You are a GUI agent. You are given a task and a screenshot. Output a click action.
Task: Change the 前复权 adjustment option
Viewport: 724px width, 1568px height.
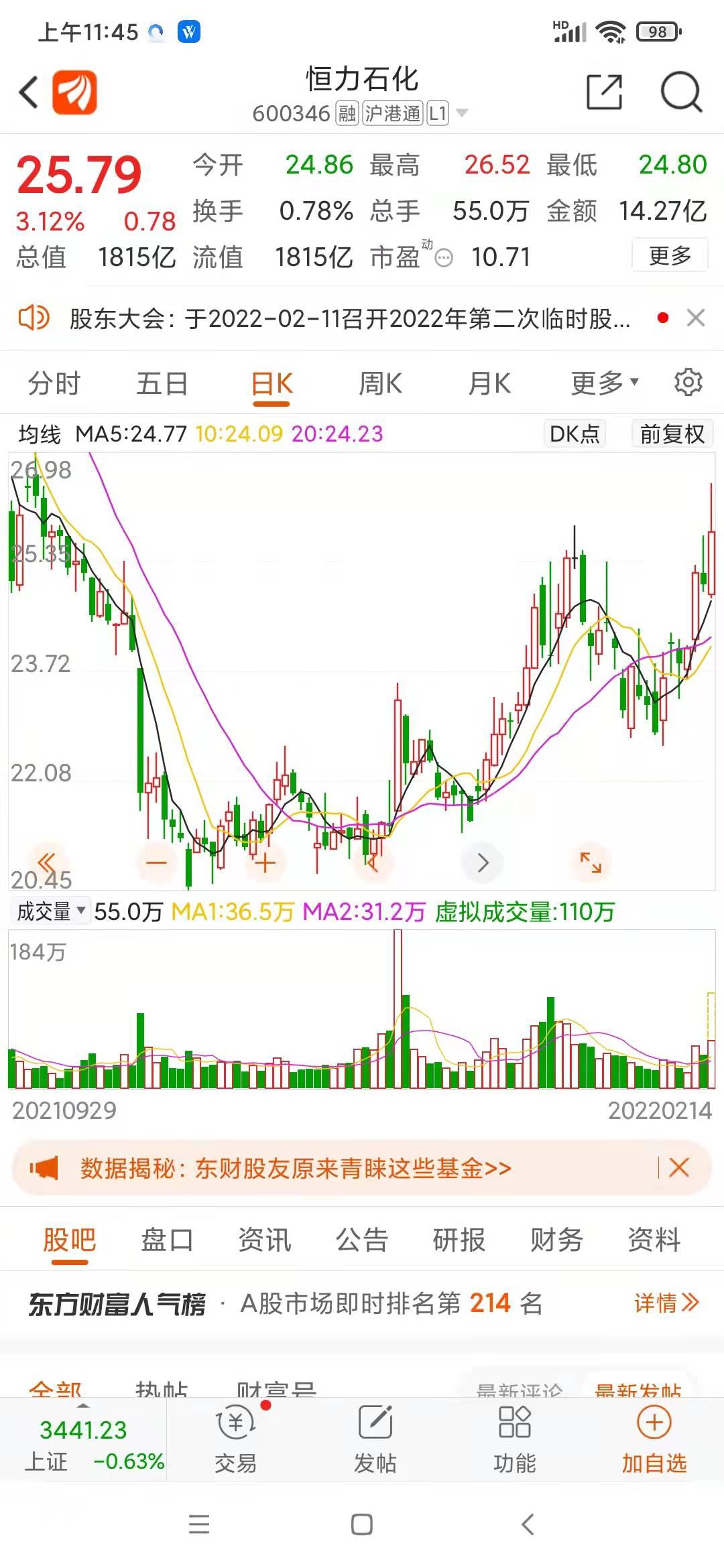[x=672, y=434]
